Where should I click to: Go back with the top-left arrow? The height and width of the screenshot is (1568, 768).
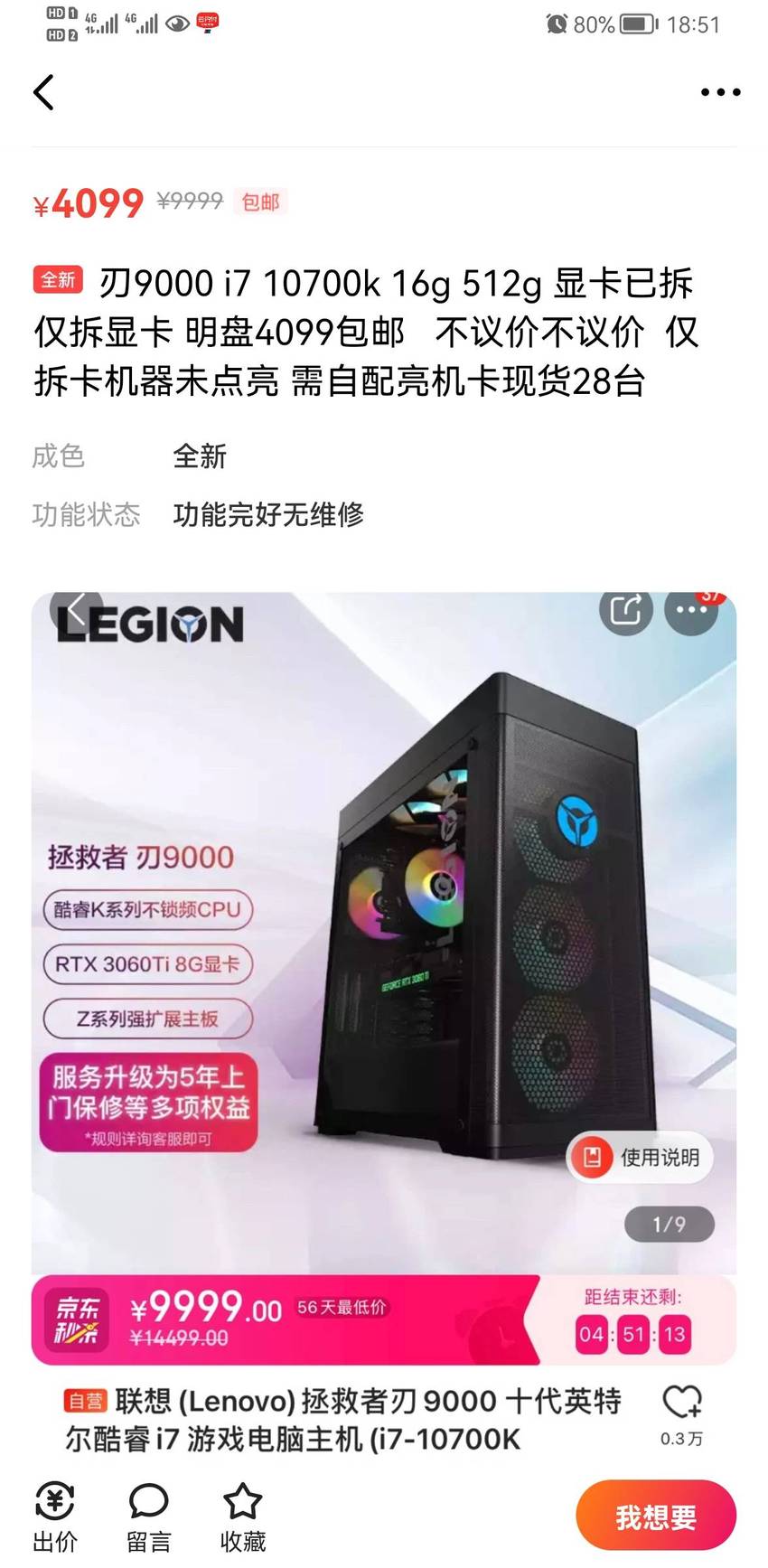(43, 92)
